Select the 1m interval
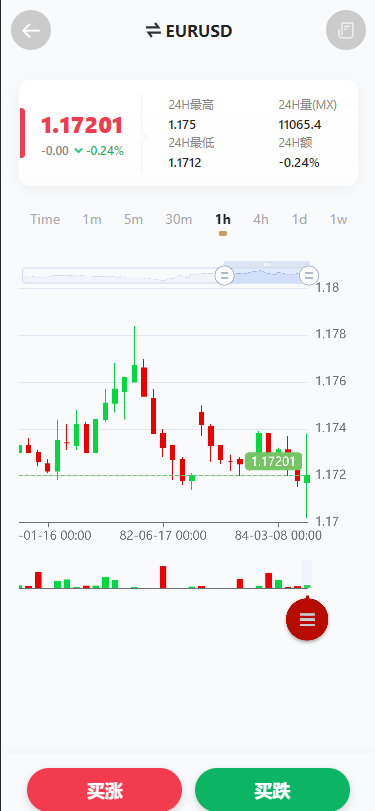375x811 pixels. [x=92, y=219]
